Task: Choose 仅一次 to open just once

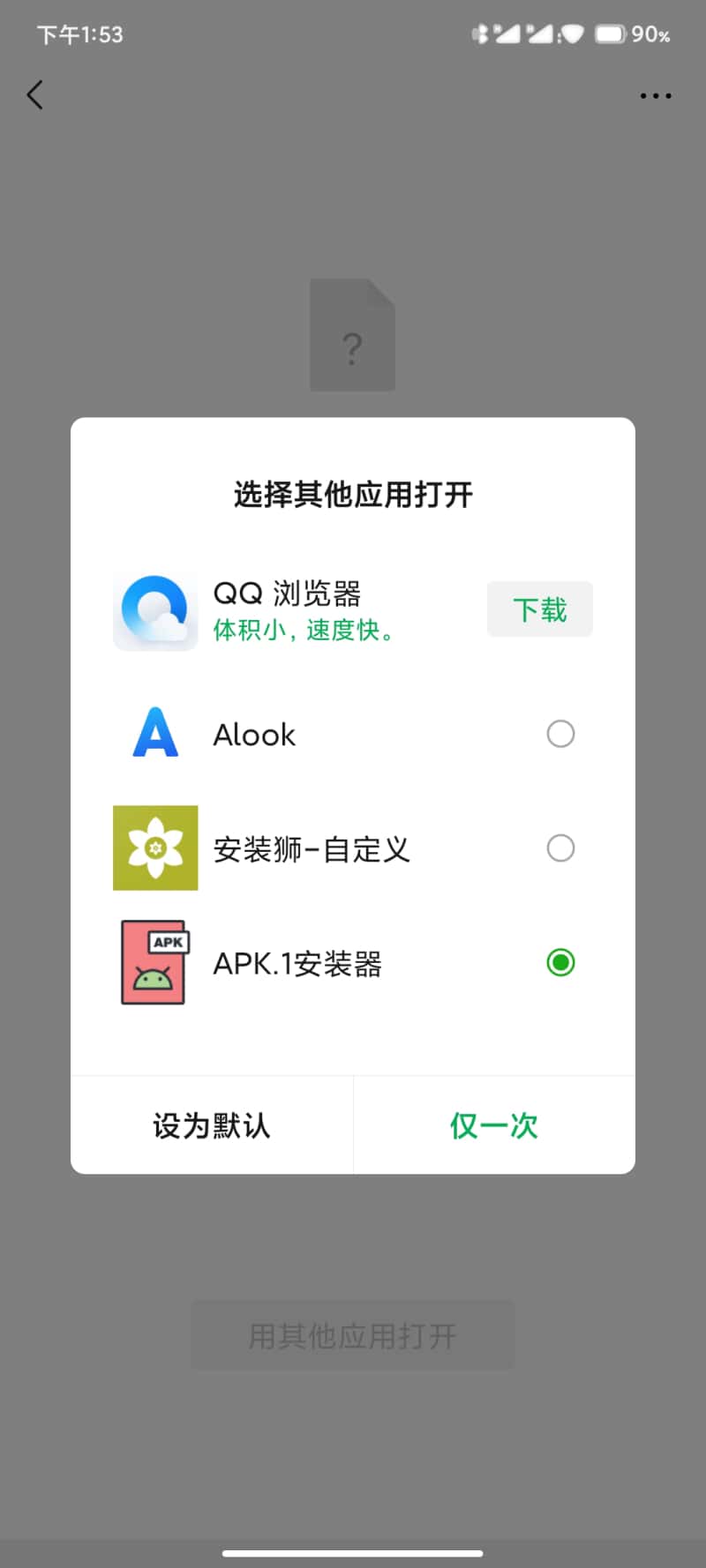Action: [x=494, y=1125]
